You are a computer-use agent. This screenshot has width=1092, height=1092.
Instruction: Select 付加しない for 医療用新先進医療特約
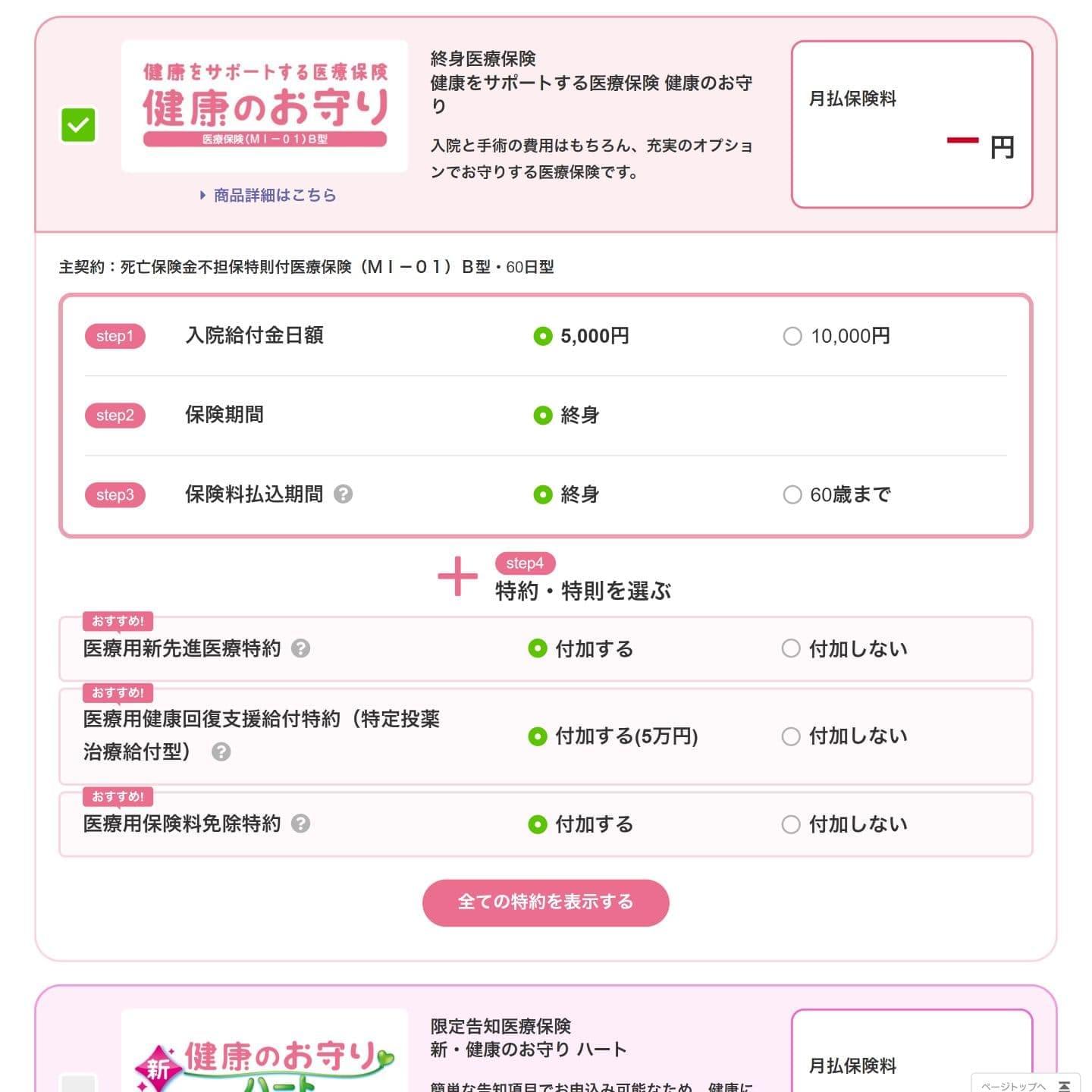(x=791, y=648)
